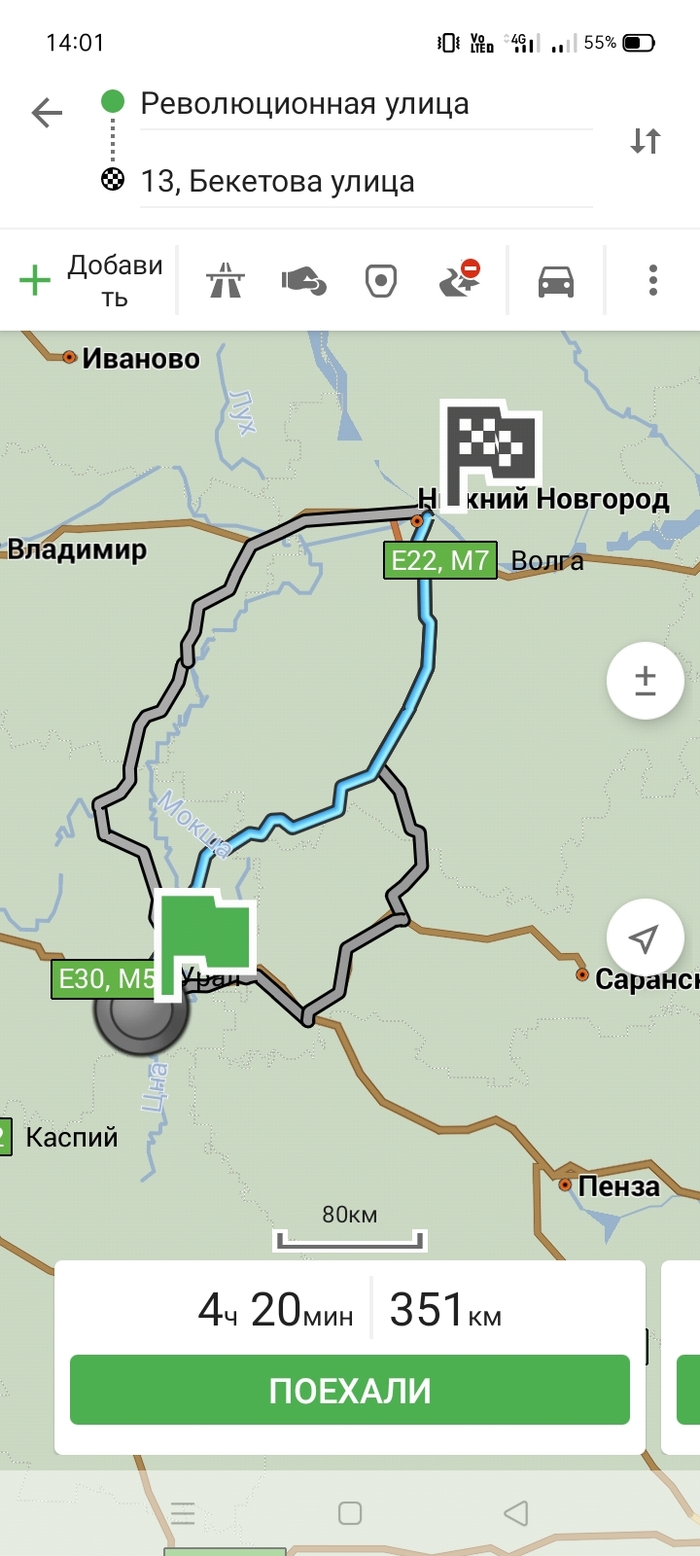The width and height of the screenshot is (700, 1556).
Task: Toggle the avoid toll roads option
Action: pyautogui.click(x=304, y=280)
